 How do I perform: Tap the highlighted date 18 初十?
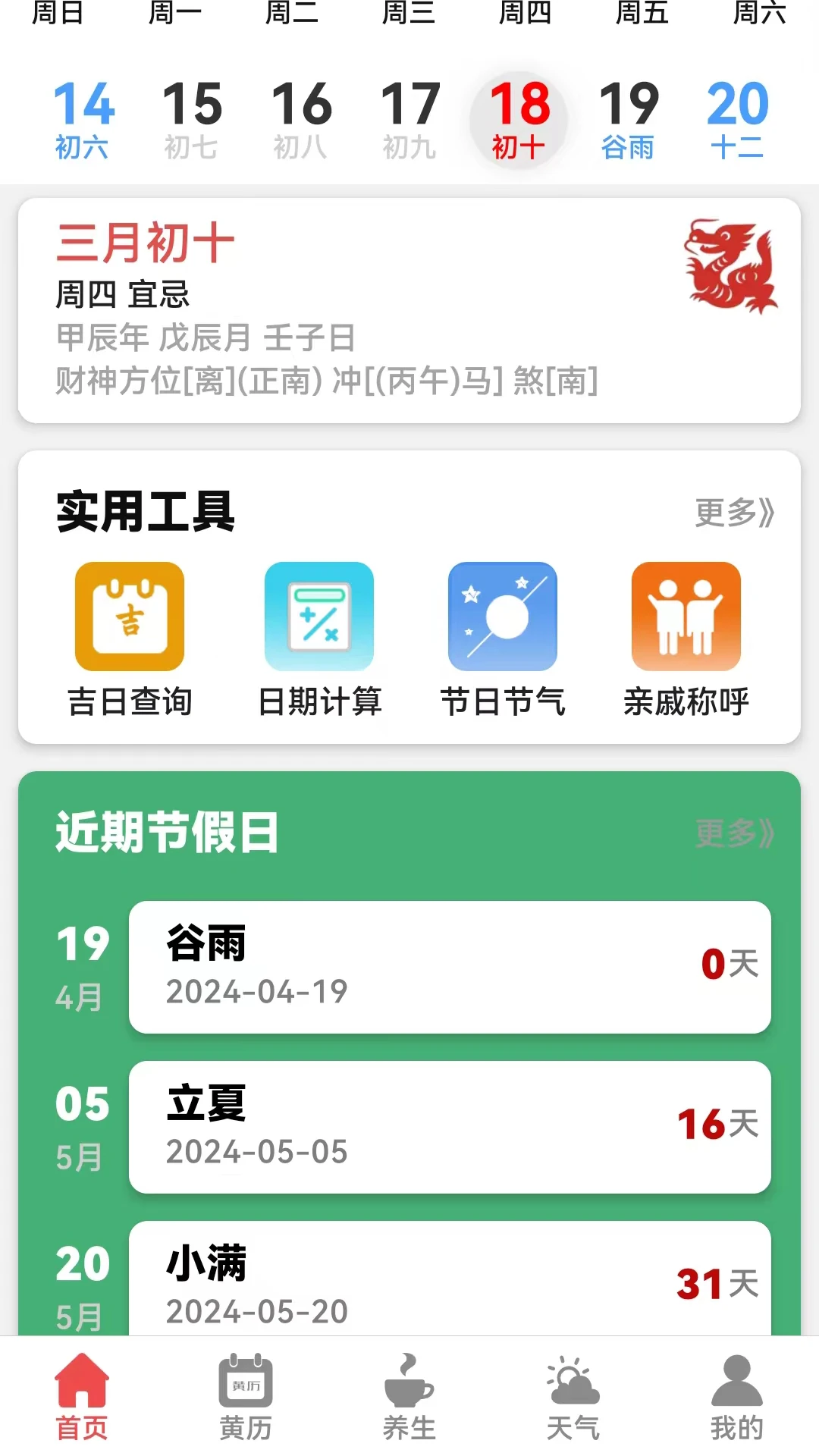pyautogui.click(x=518, y=118)
